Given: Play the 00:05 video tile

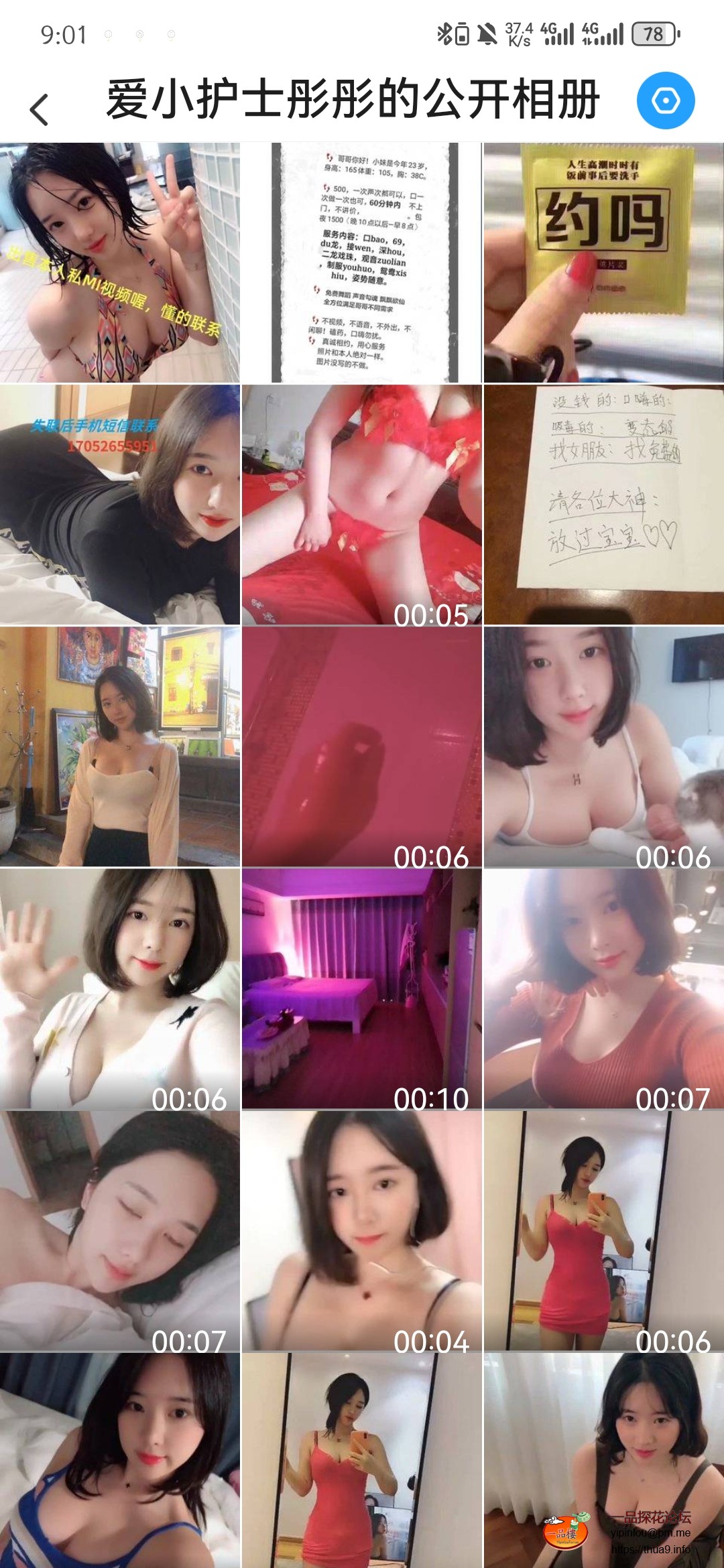Looking at the screenshot, I should click(361, 505).
